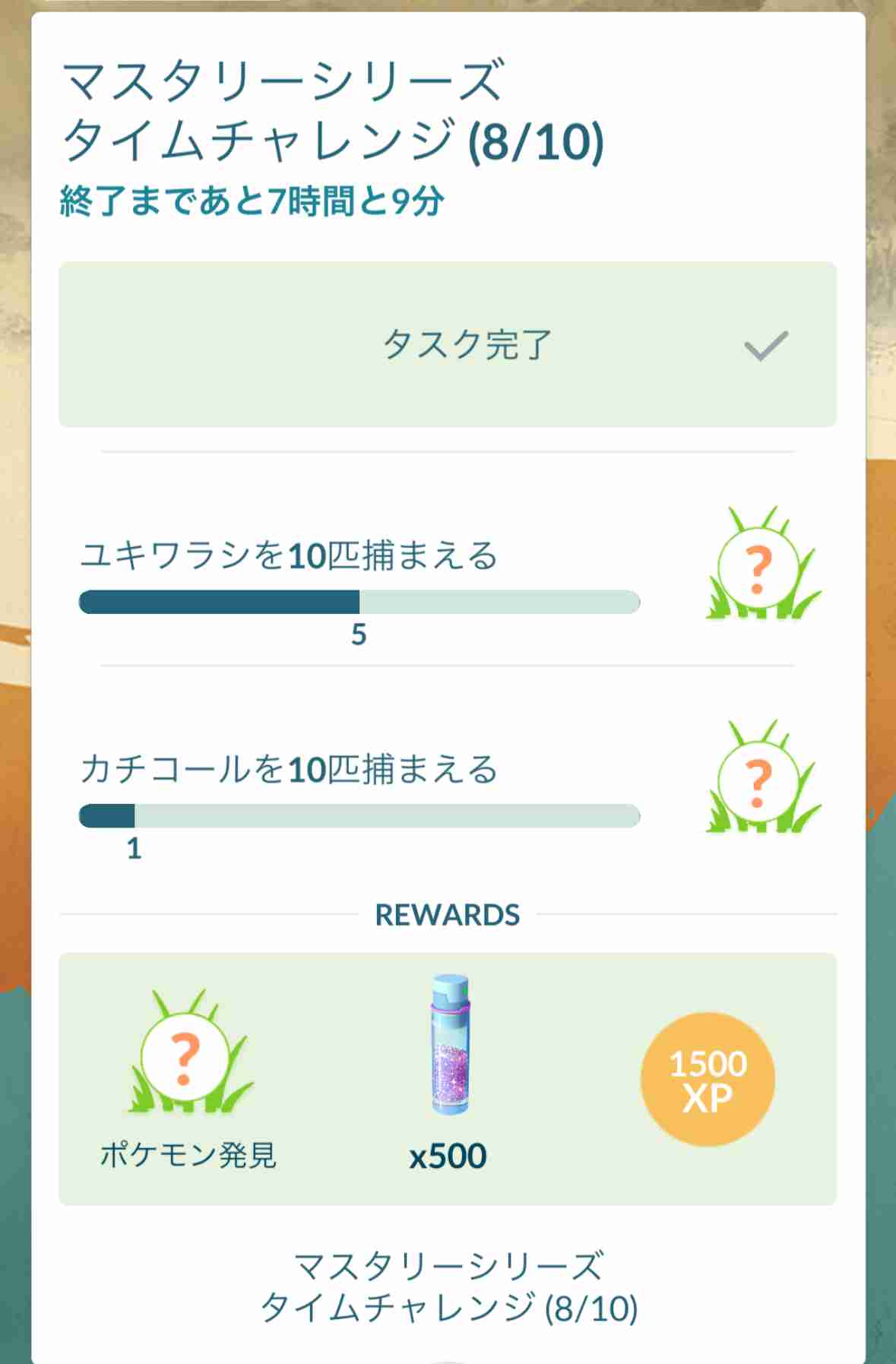Tap the タスク完了 completed task row

click(447, 344)
